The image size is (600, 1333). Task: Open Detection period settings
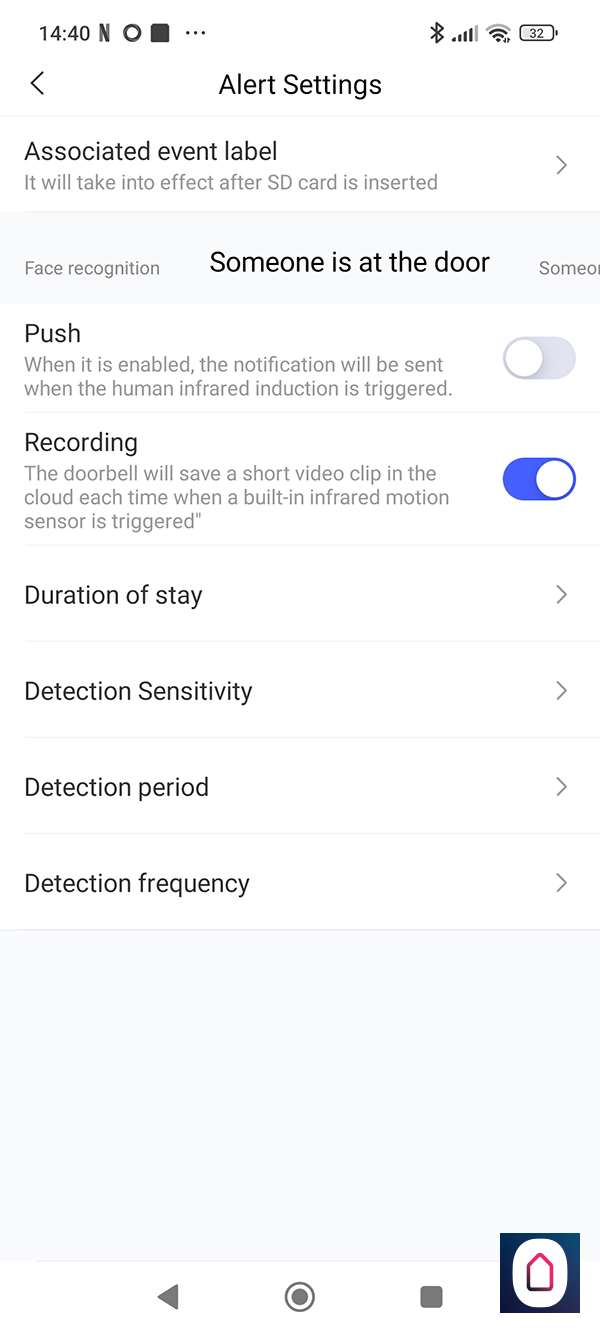298,787
